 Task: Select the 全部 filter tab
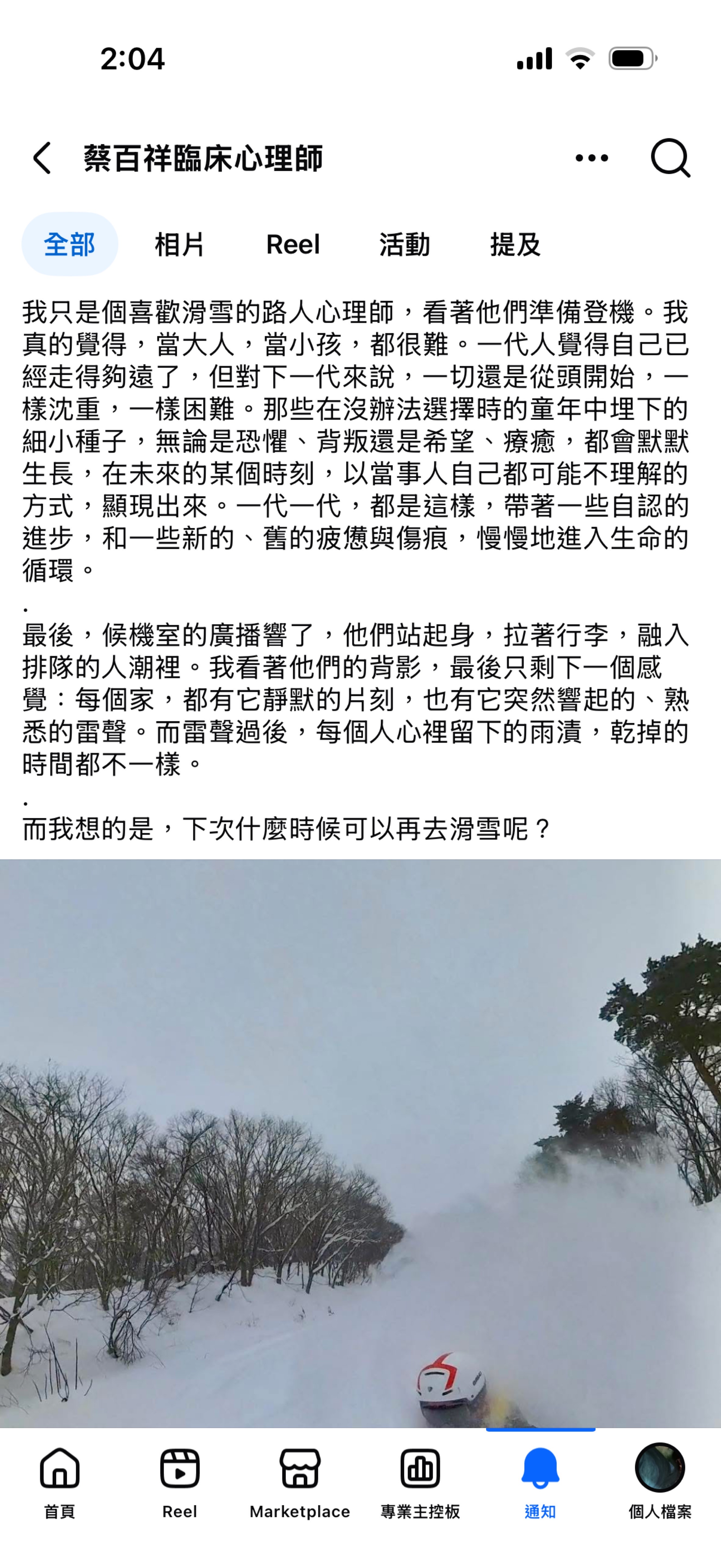(x=69, y=245)
